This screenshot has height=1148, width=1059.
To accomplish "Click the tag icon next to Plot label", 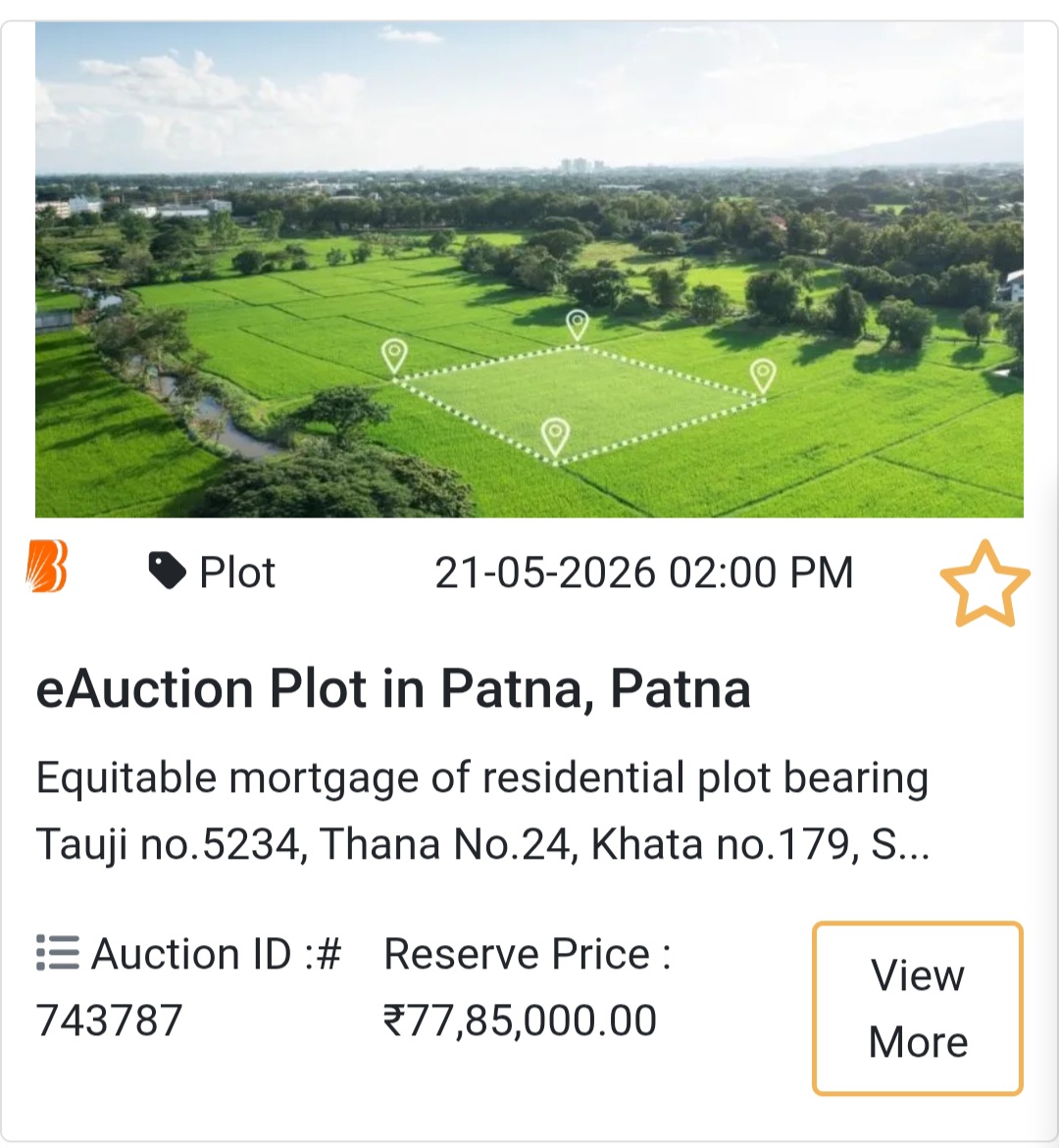I will coord(167,570).
